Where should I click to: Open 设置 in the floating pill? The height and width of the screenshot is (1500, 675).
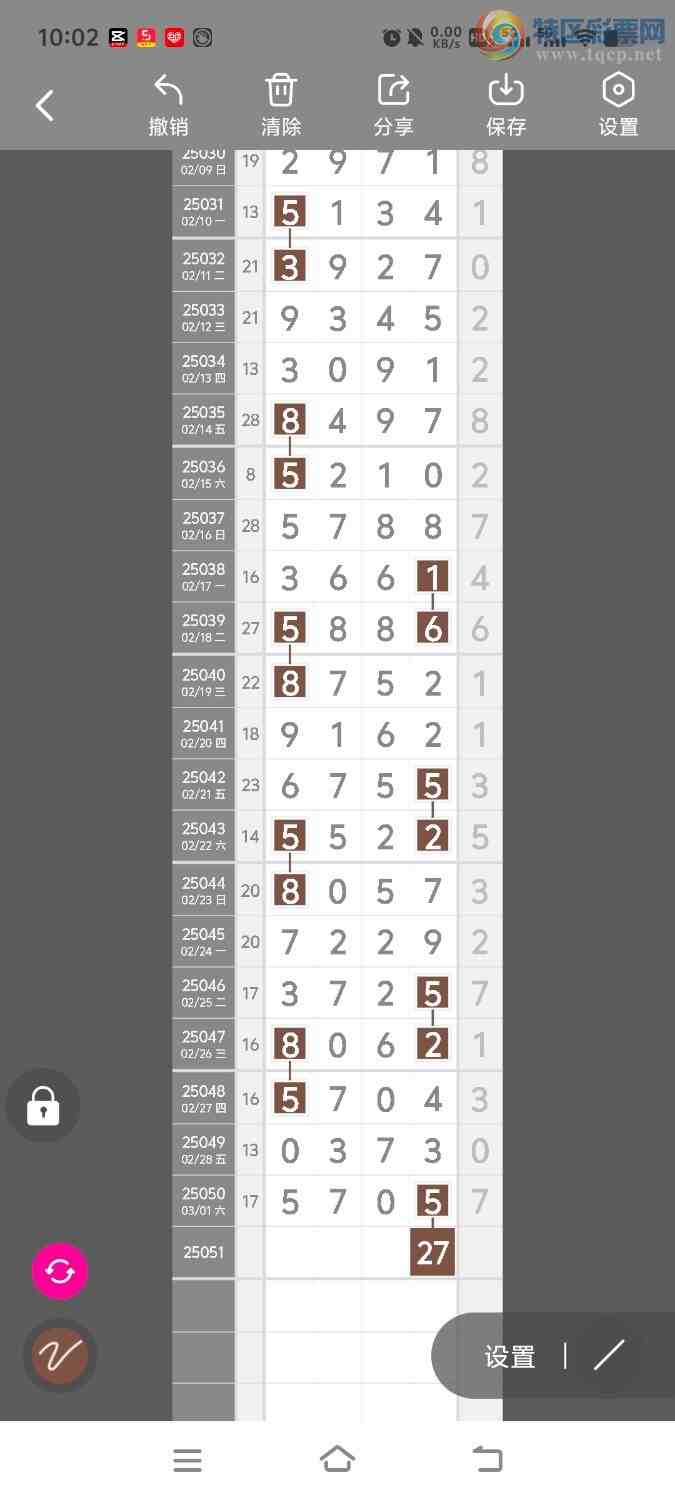click(510, 1356)
